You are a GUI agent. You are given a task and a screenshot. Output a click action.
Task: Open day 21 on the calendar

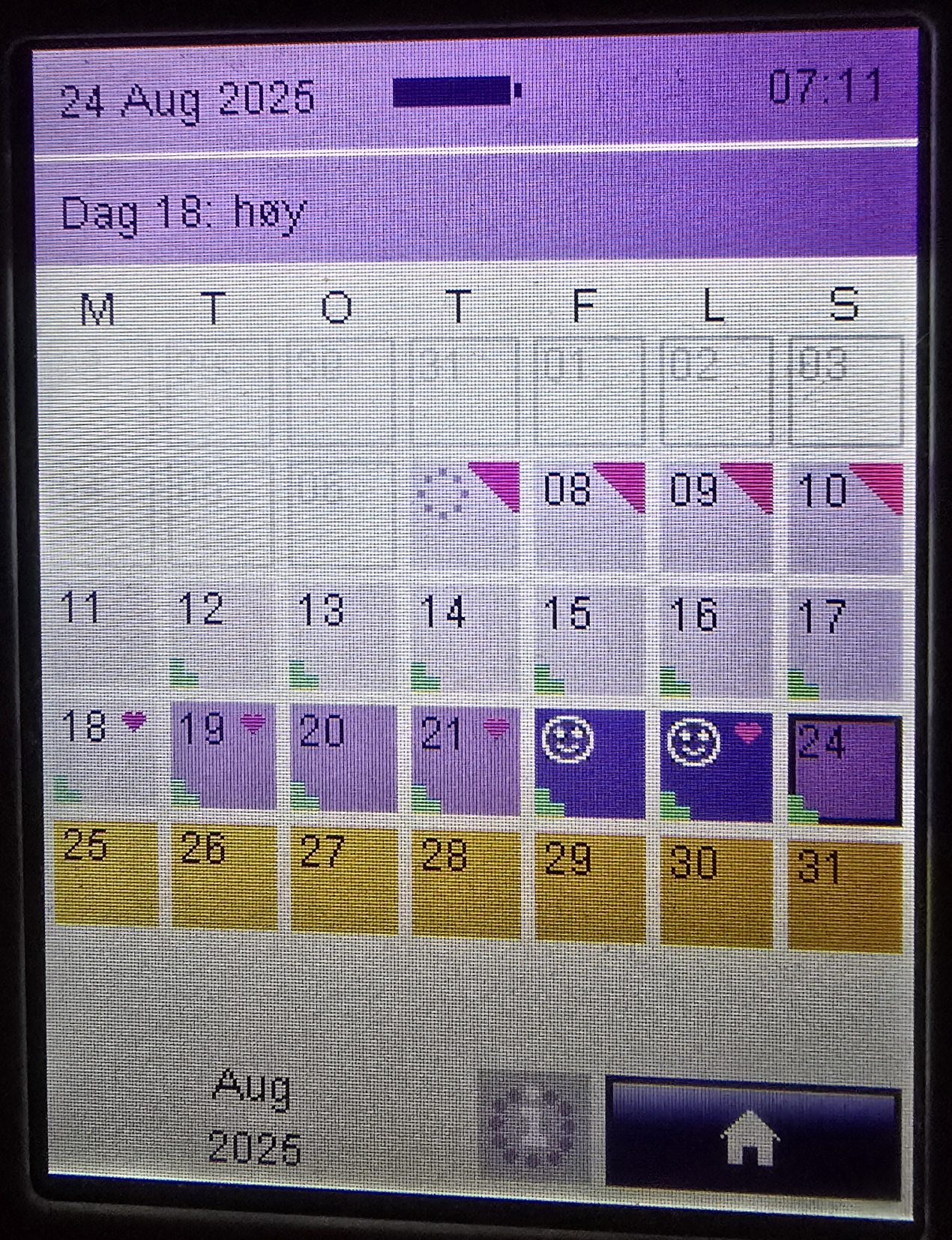click(466, 760)
